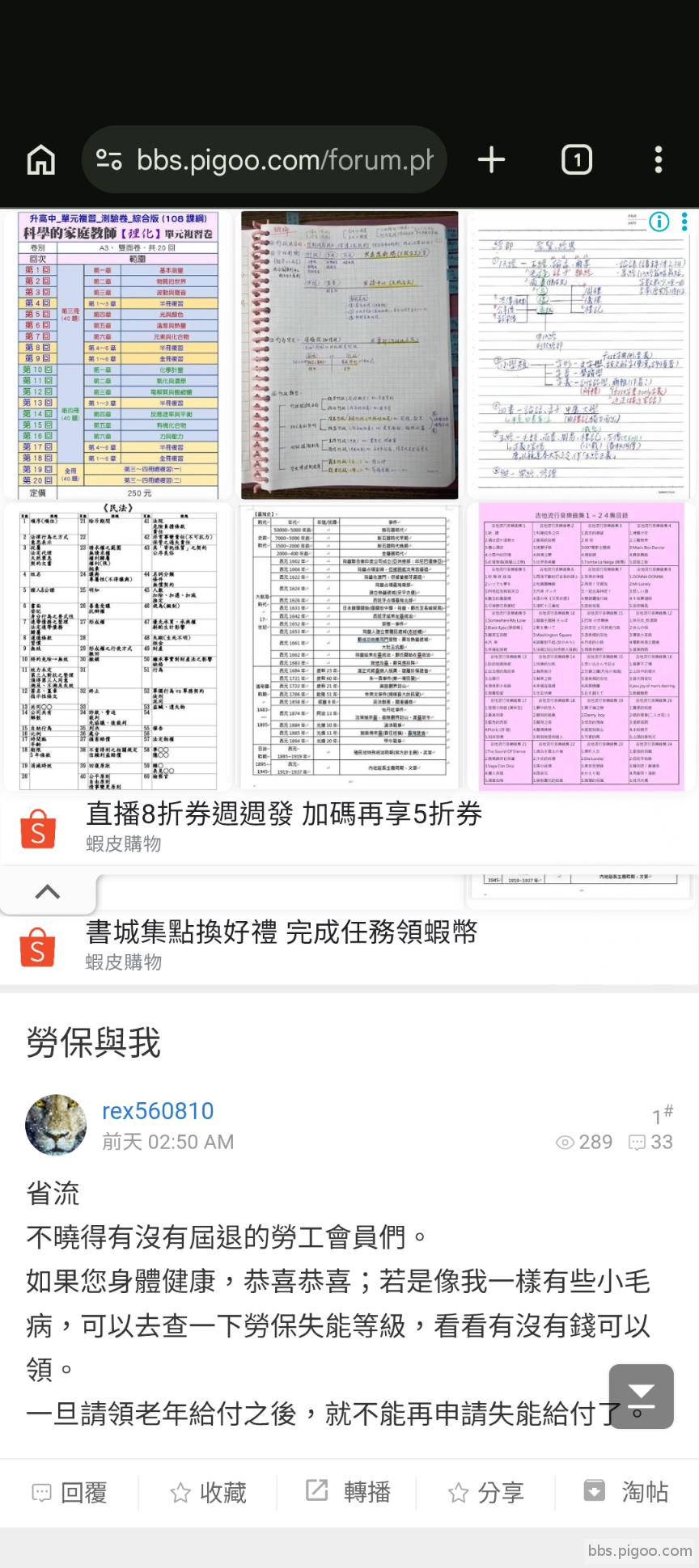Open rex560810's profile

click(158, 1111)
